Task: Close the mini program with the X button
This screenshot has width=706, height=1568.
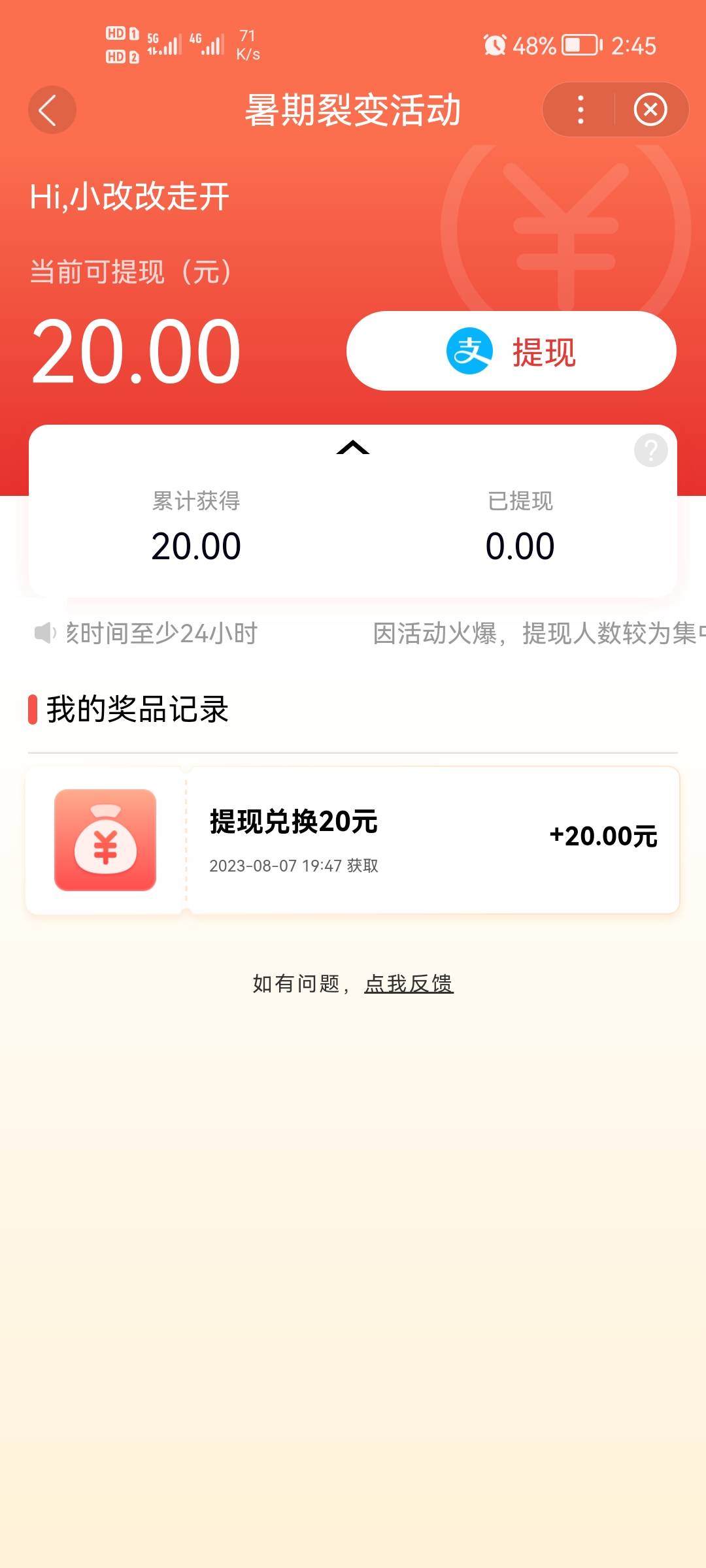Action: (650, 110)
